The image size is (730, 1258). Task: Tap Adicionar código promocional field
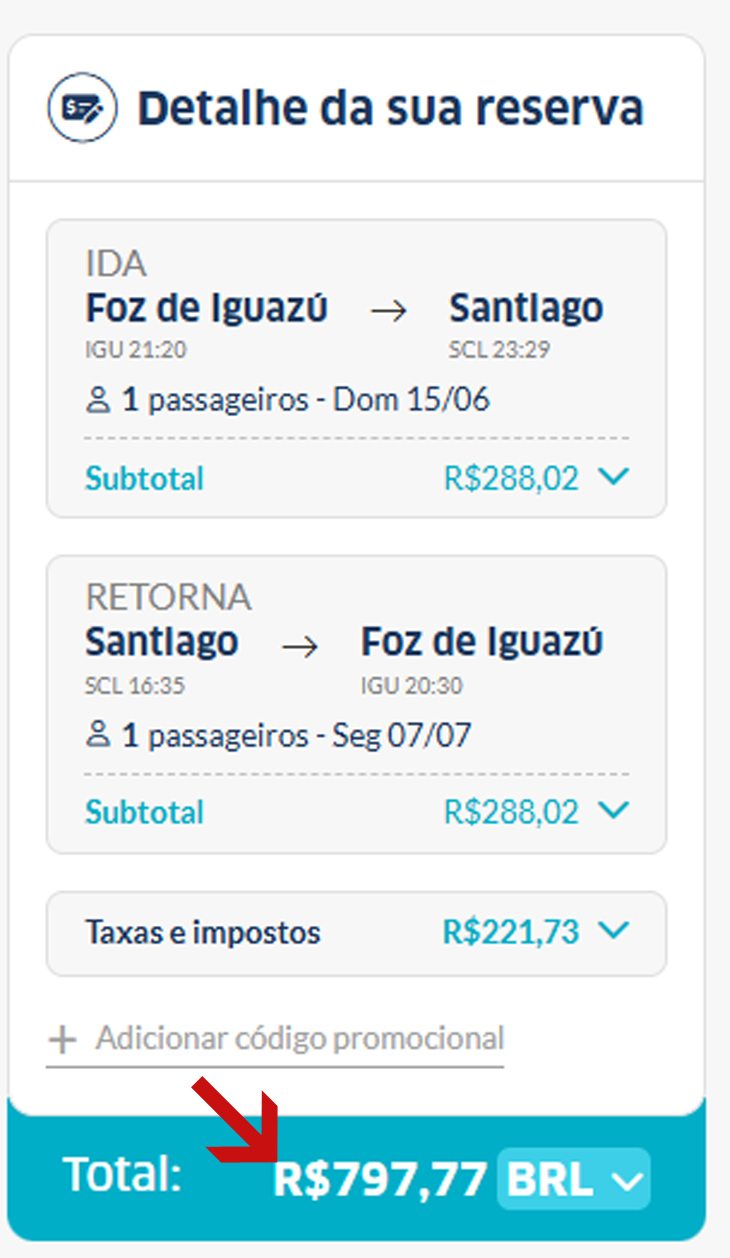point(275,1039)
